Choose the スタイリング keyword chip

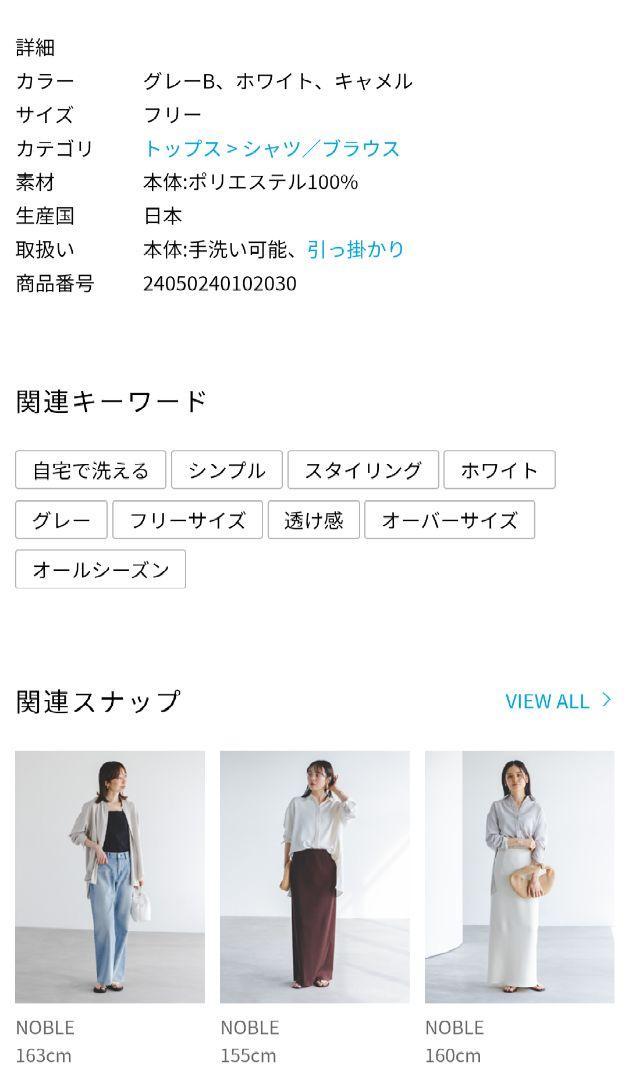pyautogui.click(x=363, y=470)
